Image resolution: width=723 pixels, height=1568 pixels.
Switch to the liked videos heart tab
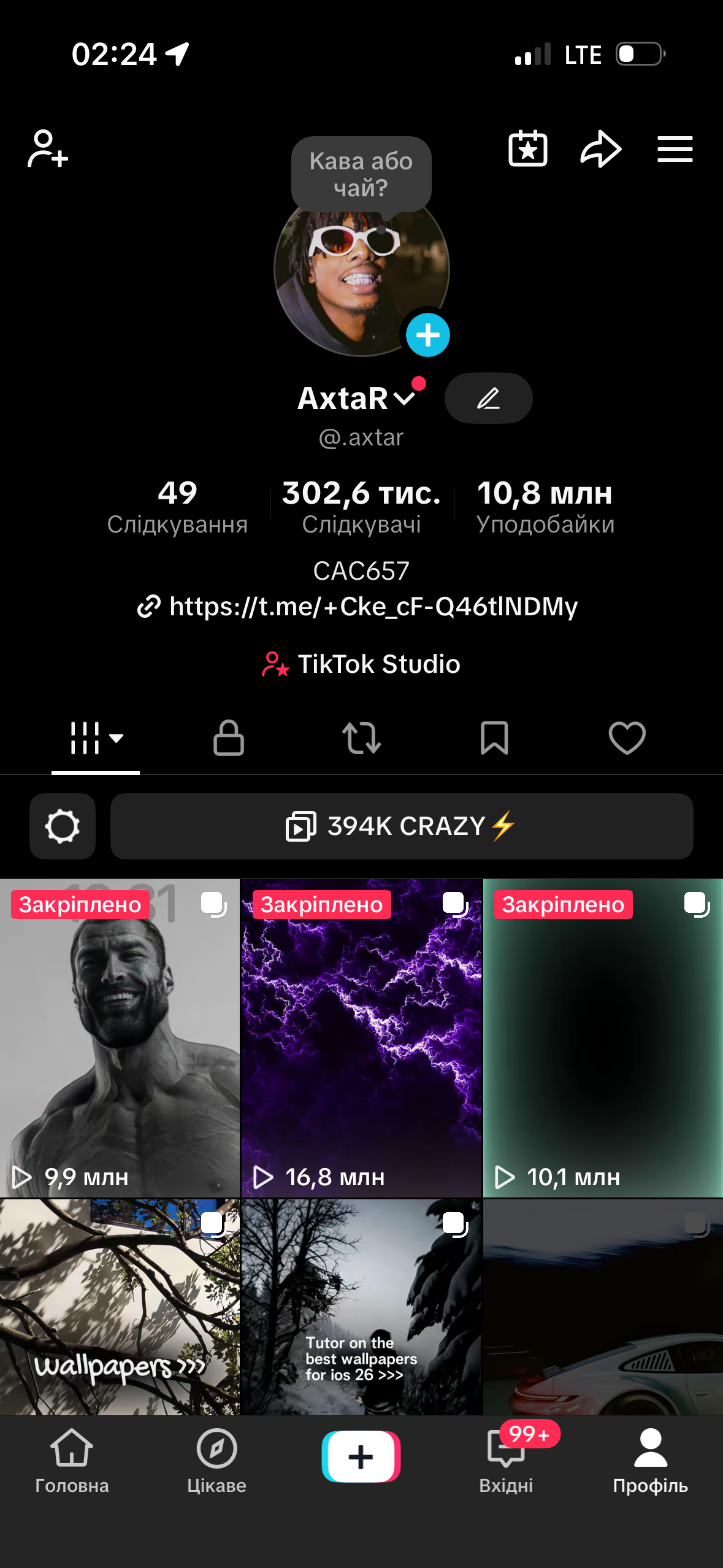tap(627, 737)
